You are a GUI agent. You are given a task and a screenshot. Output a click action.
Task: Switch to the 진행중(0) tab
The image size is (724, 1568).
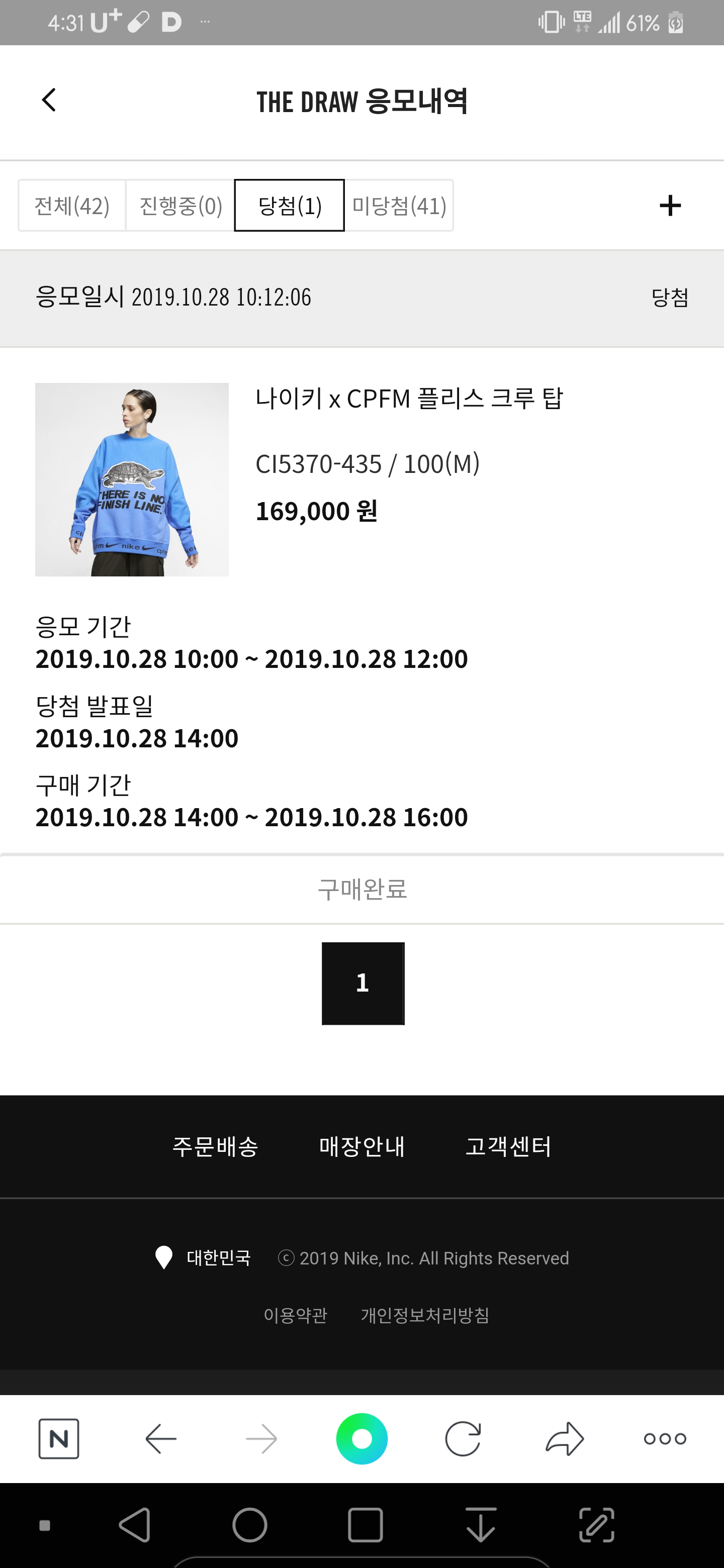tap(180, 206)
